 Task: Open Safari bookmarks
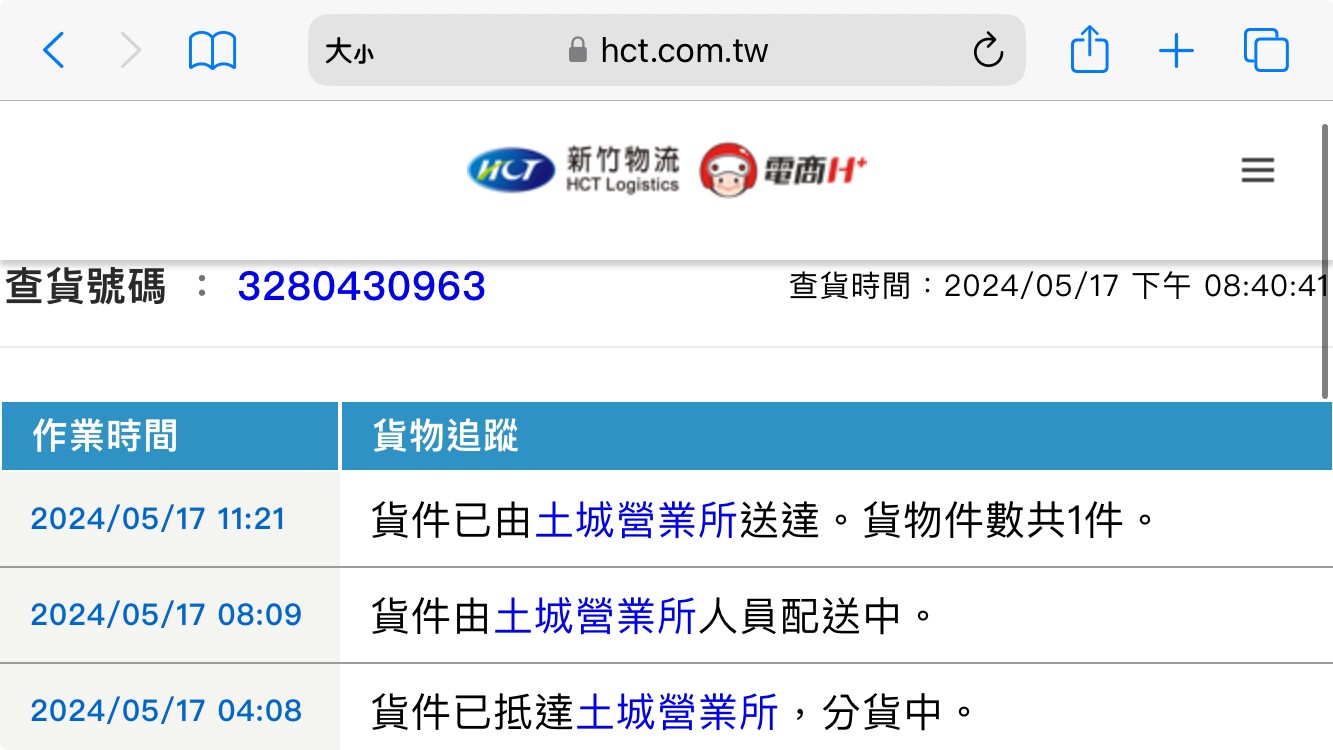[x=212, y=50]
